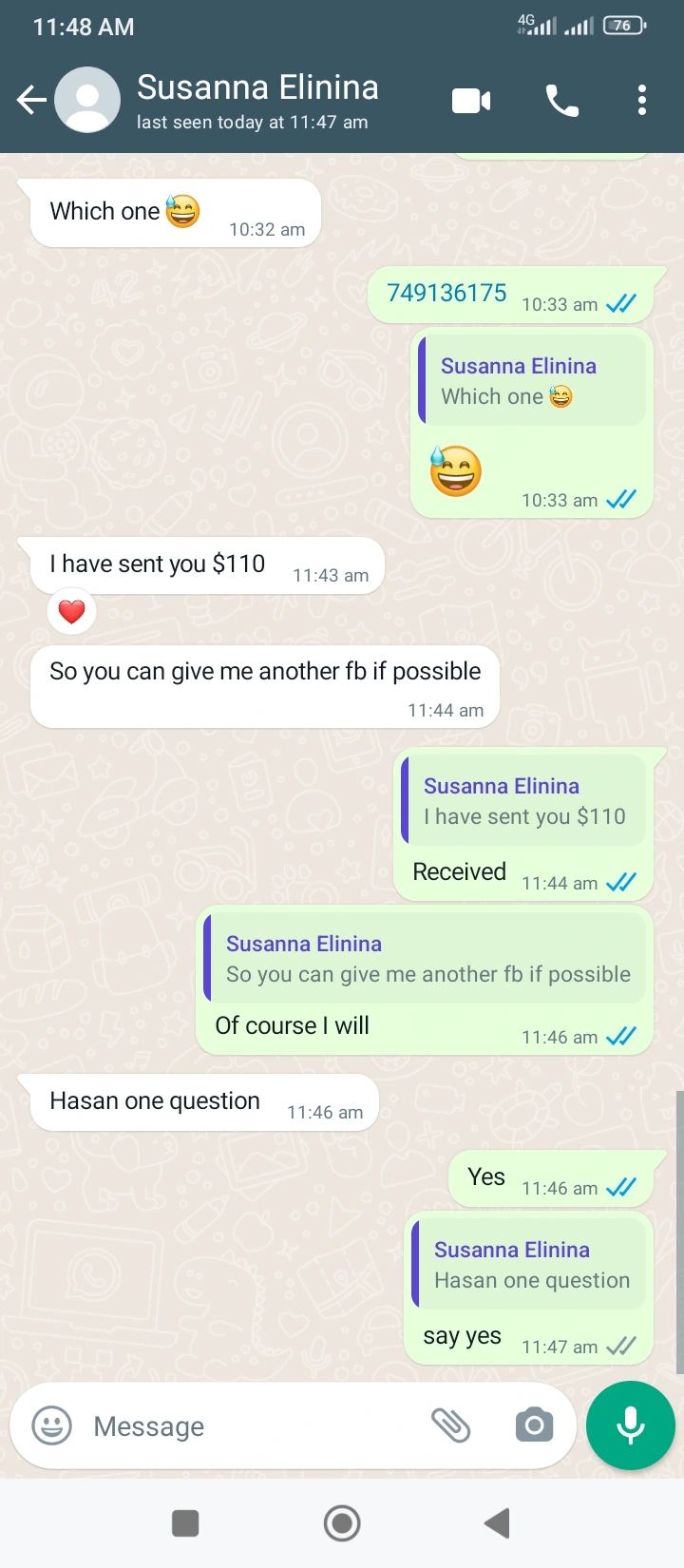Focus the Message text field
Viewport: 684px width, 1568px height.
click(247, 1425)
